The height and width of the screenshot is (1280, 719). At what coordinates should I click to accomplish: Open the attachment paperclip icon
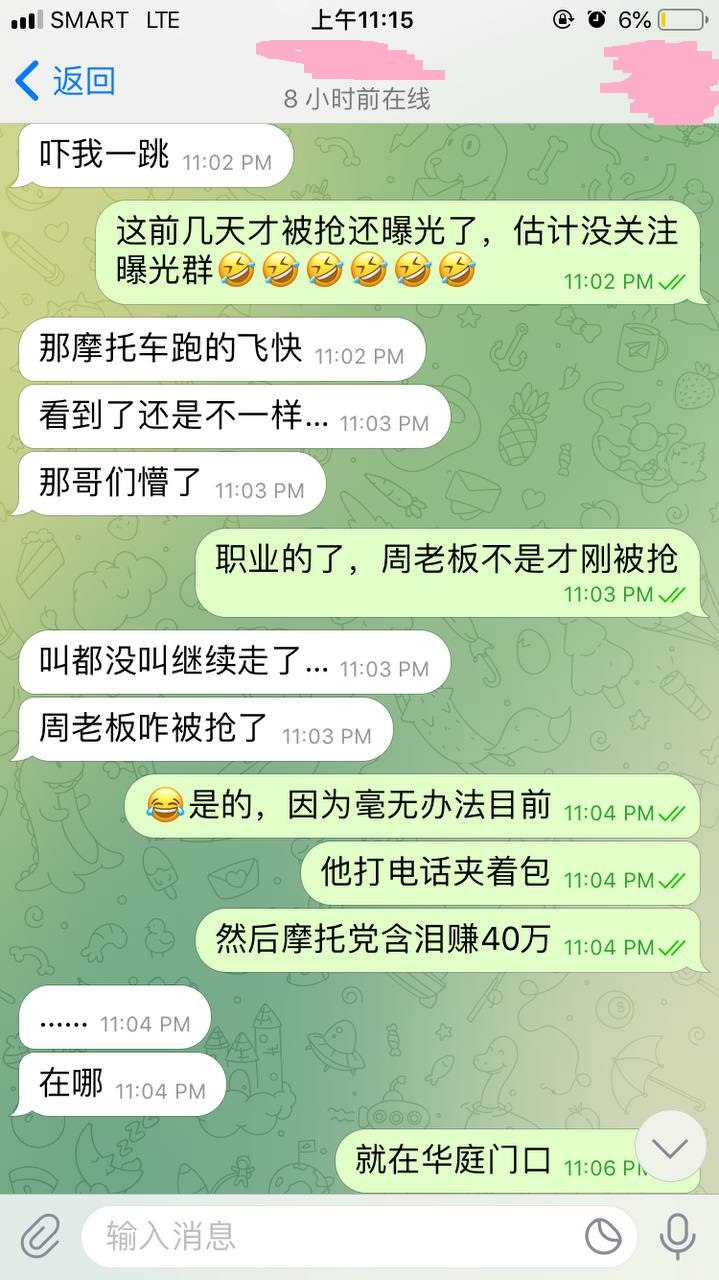click(39, 1237)
